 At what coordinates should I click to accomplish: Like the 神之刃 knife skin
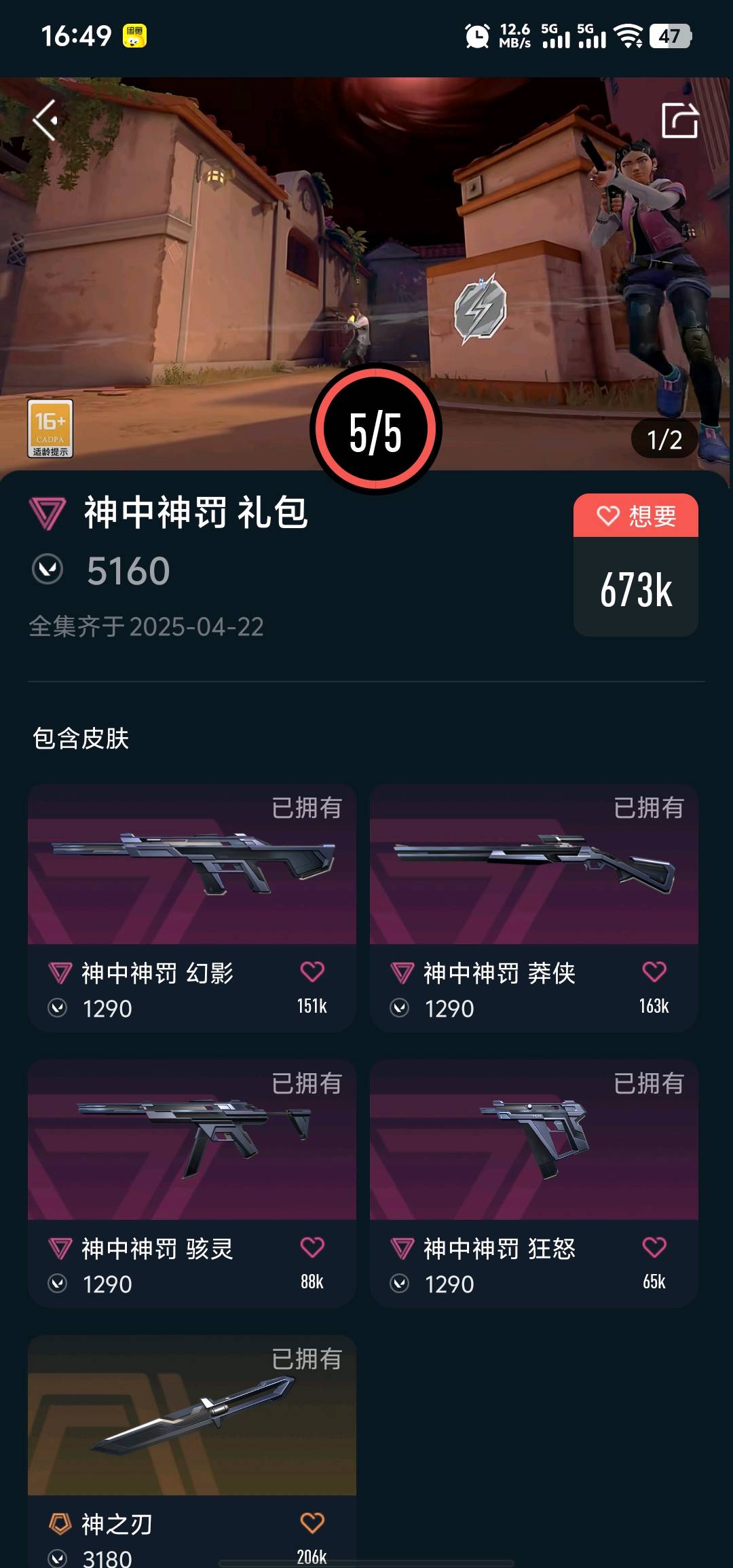pyautogui.click(x=312, y=1523)
